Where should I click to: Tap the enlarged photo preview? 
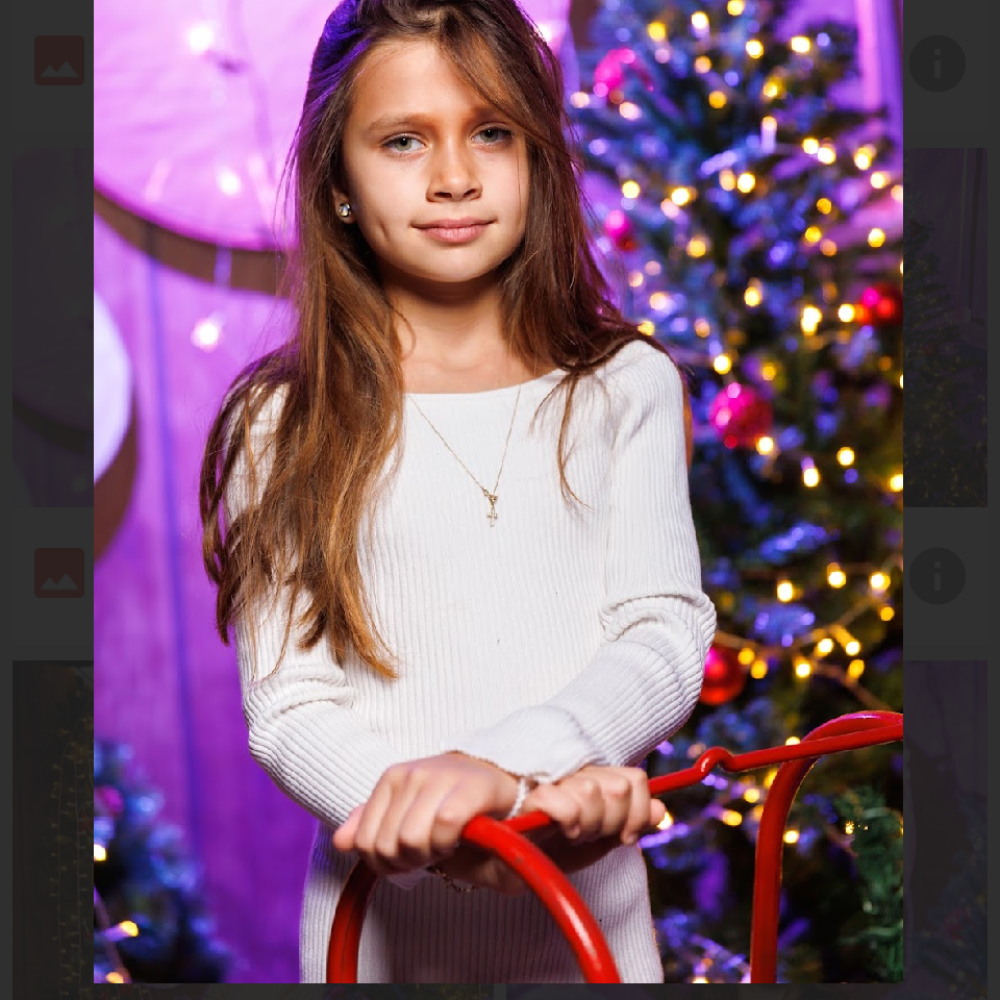click(498, 490)
